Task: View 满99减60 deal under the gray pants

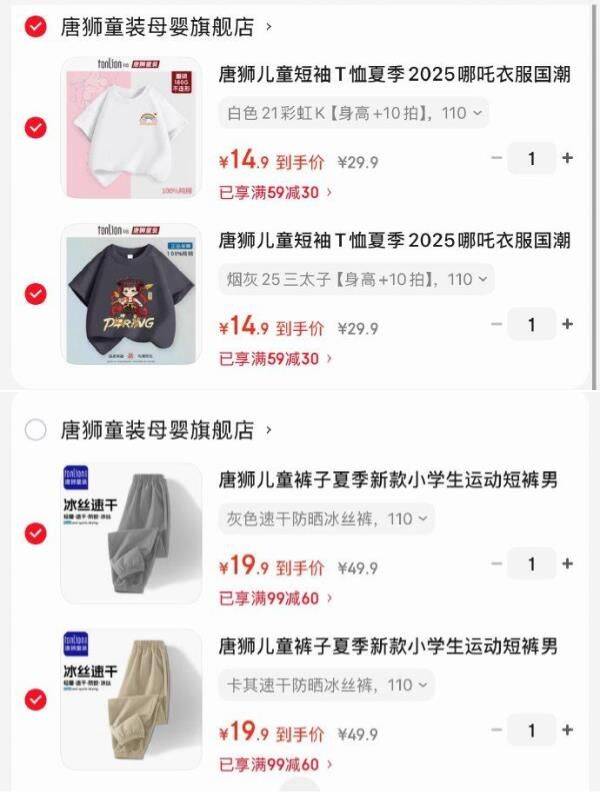Action: tap(275, 598)
